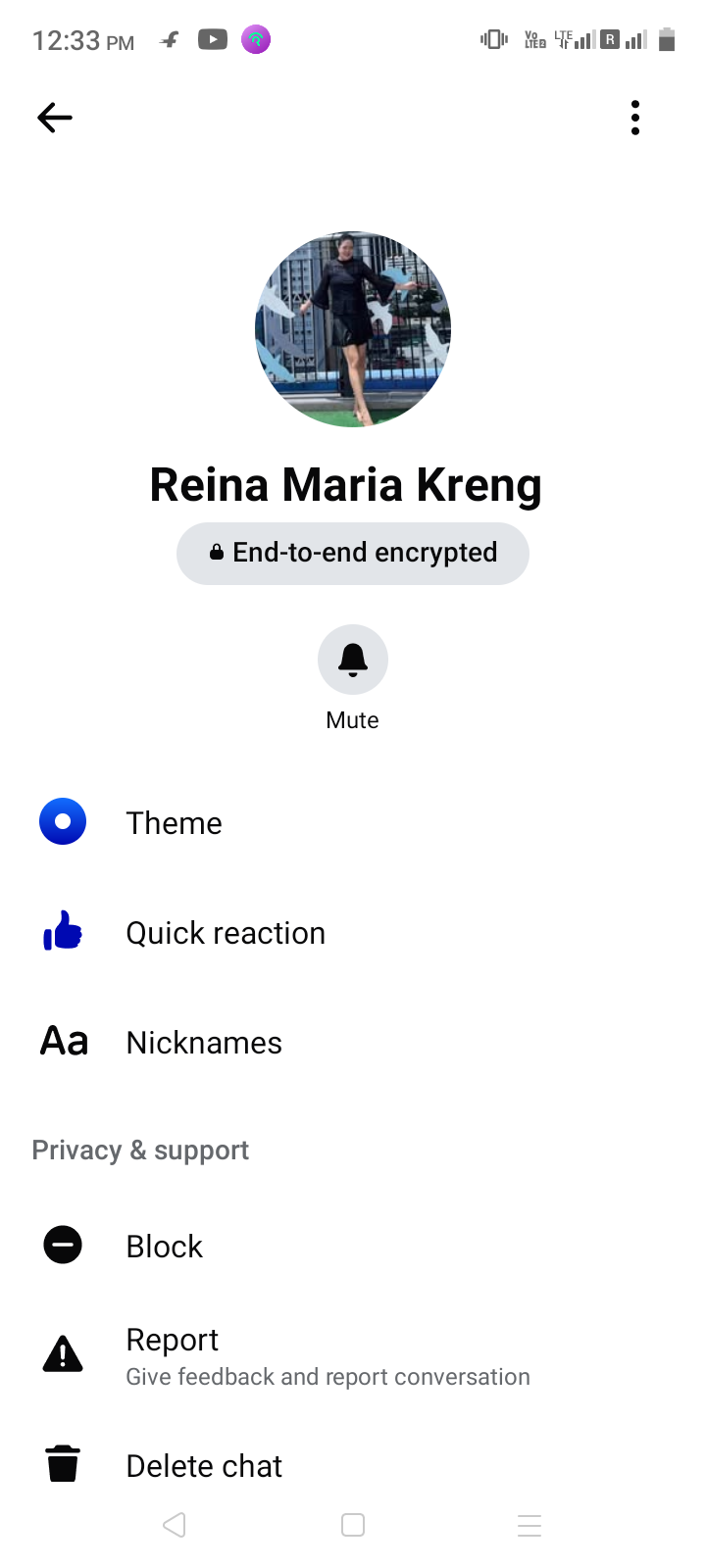Mute notifications for this chat
706x1568 pixels.
[353, 660]
